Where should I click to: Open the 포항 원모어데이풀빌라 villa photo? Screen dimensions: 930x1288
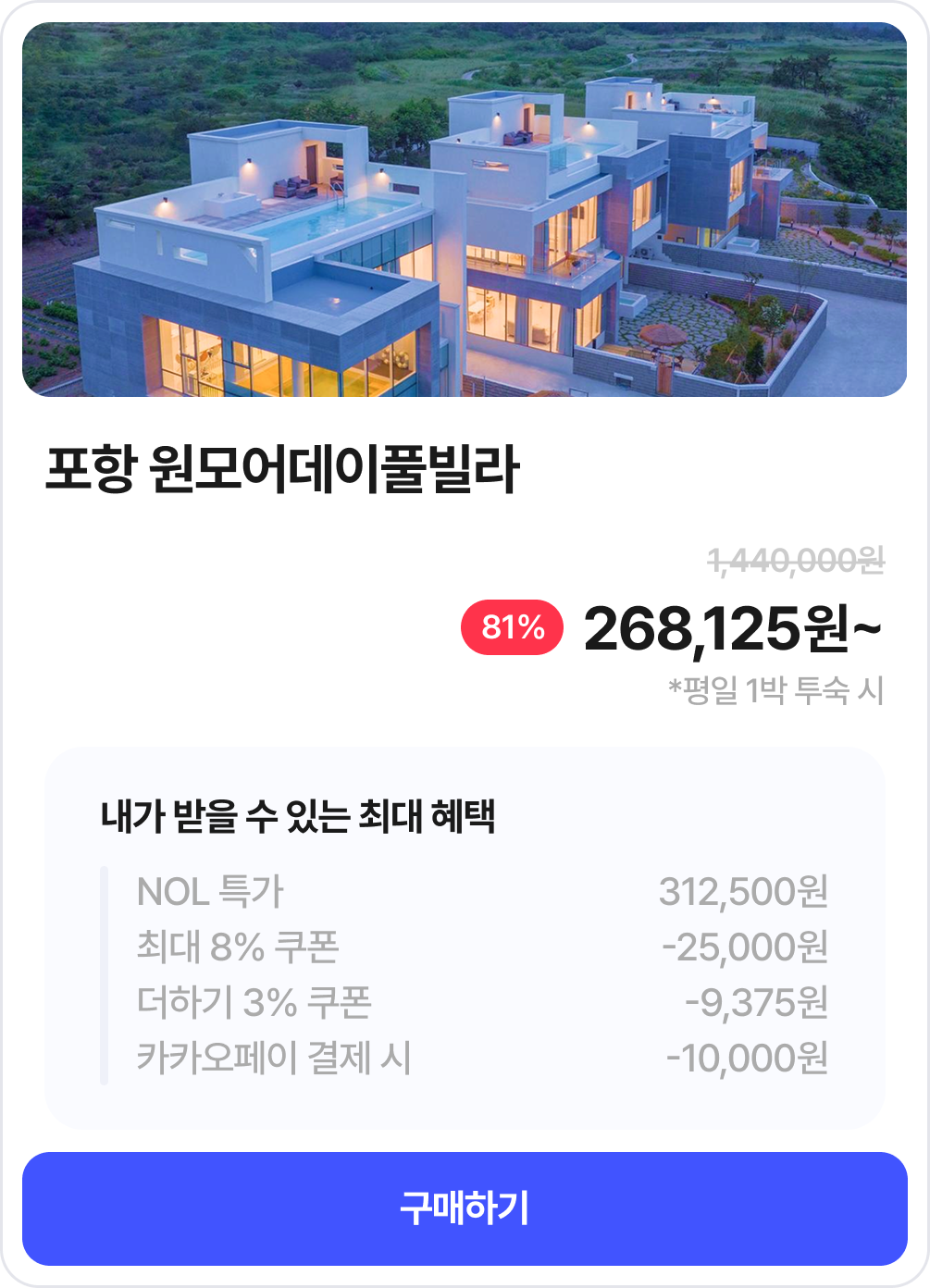coord(465,210)
